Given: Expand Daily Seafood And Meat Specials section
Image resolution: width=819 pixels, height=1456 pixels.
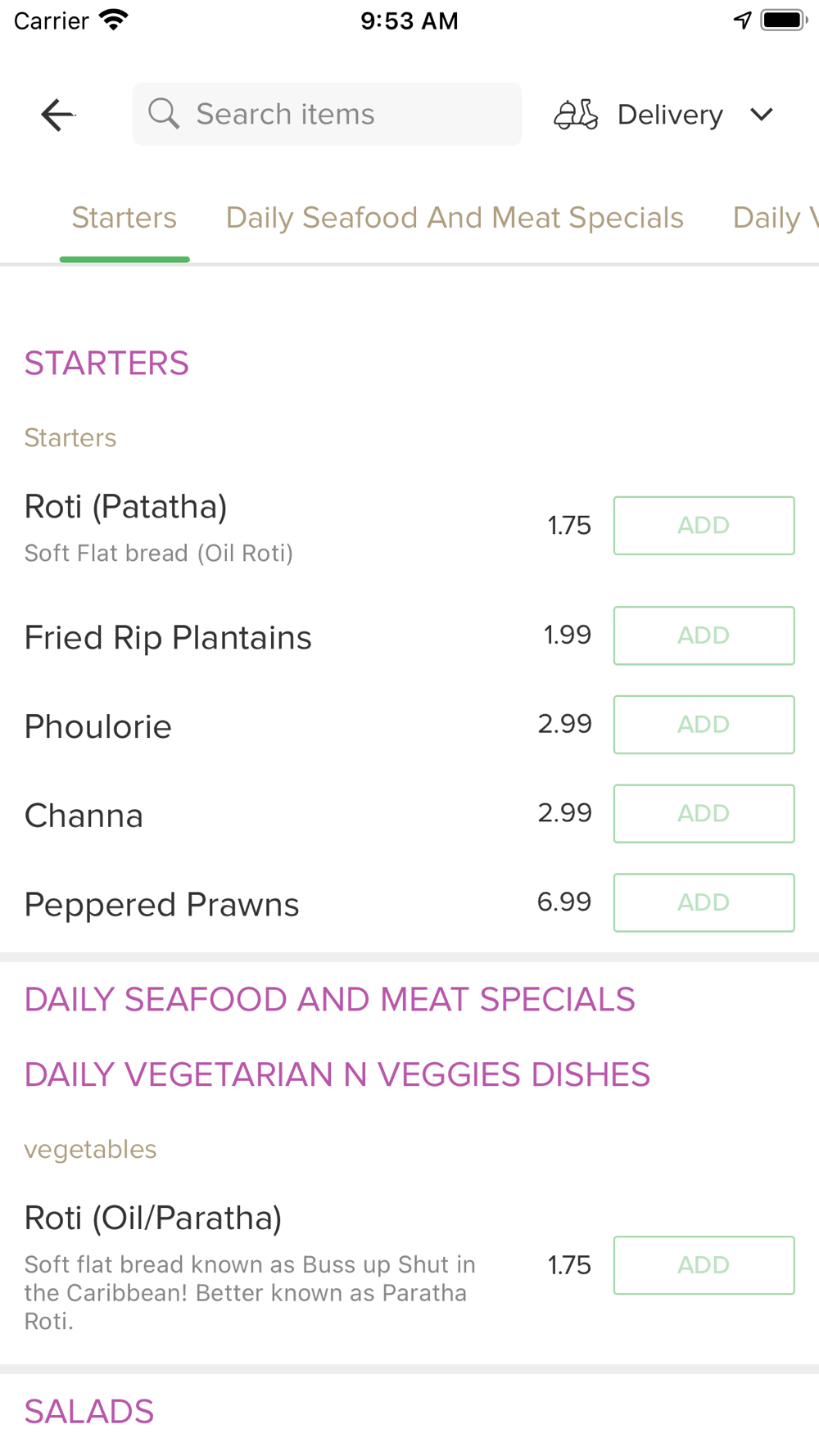Looking at the screenshot, I should (329, 1000).
